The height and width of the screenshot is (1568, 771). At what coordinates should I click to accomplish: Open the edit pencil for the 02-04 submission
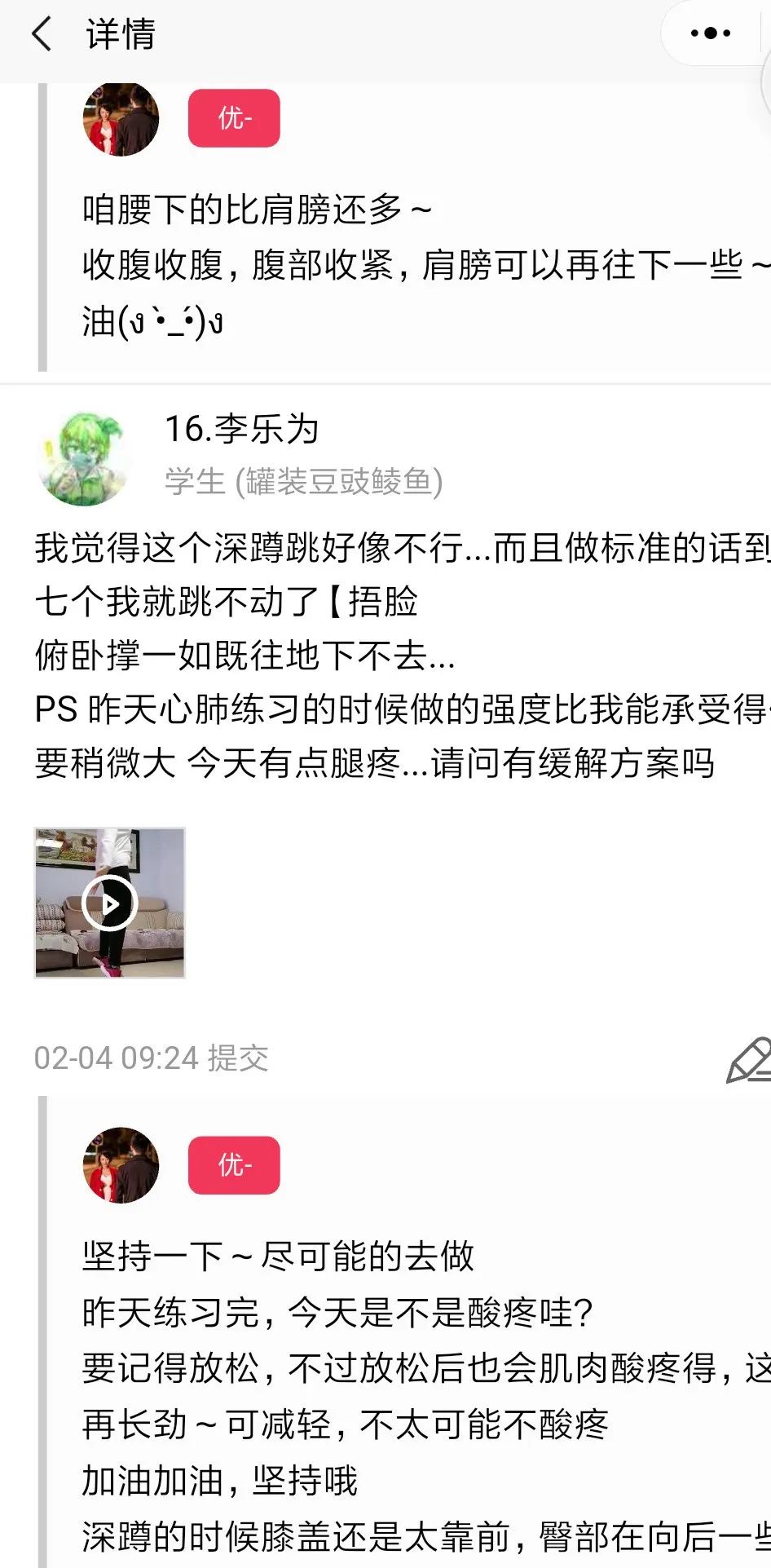pos(749,1059)
